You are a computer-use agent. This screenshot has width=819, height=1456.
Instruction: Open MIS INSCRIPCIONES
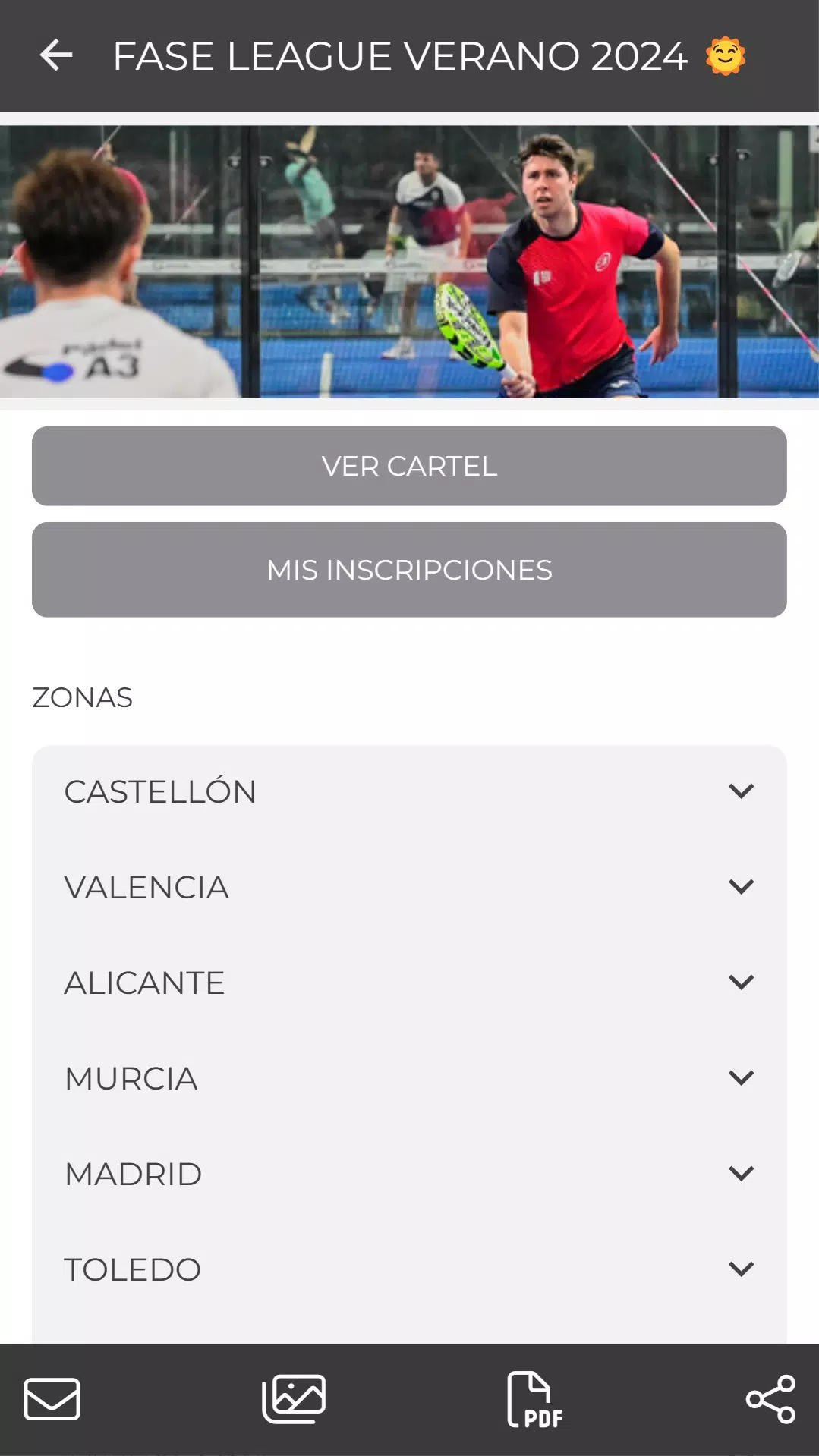point(409,570)
